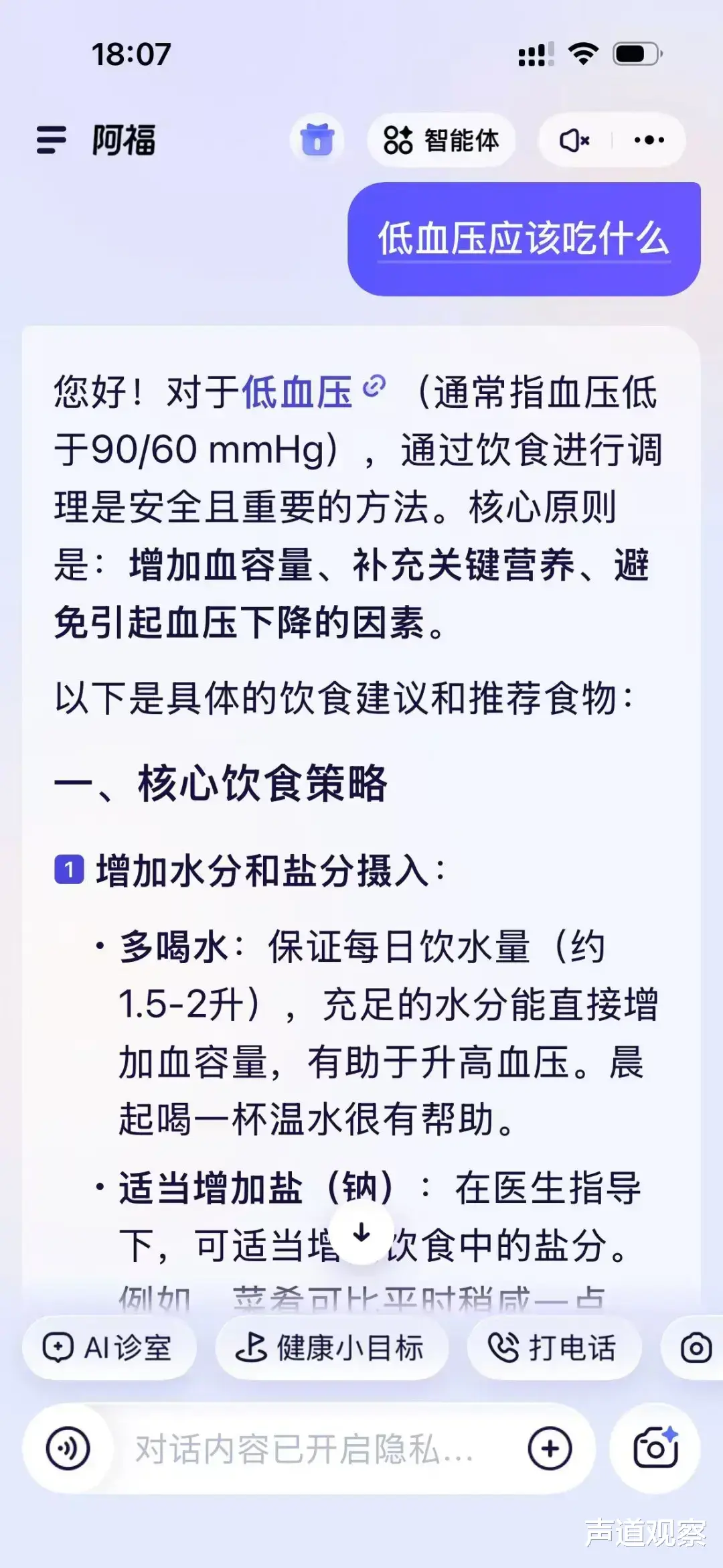Open the 智能体 agents button
This screenshot has width=723, height=1568.
441,140
